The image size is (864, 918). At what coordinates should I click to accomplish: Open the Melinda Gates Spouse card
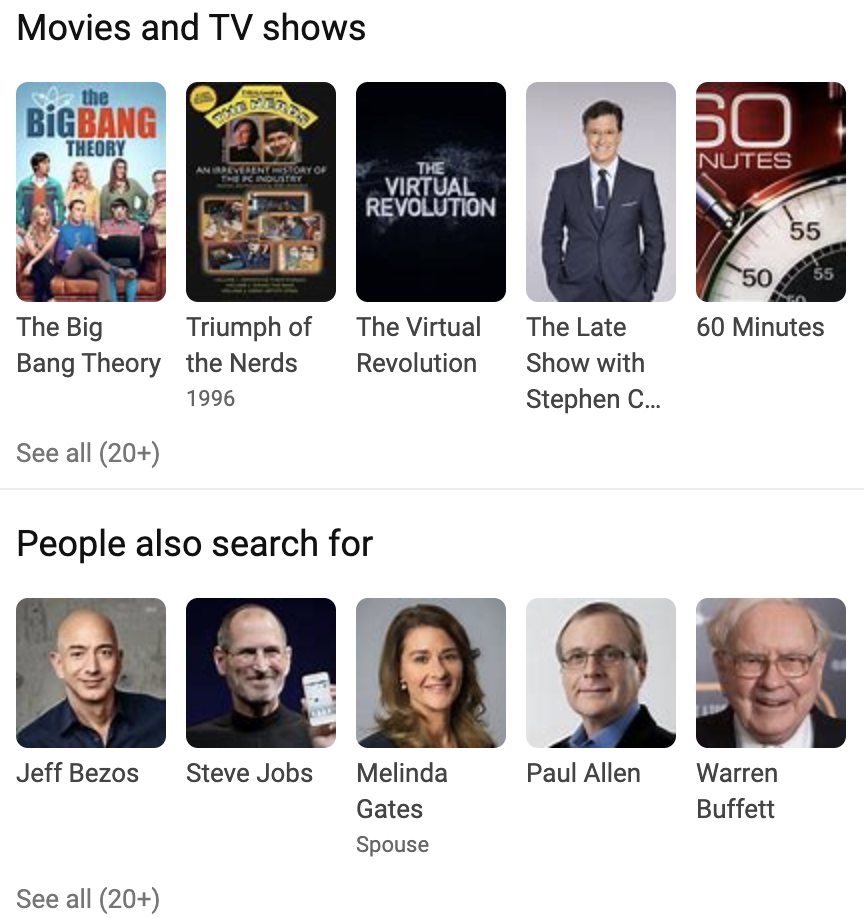(431, 673)
